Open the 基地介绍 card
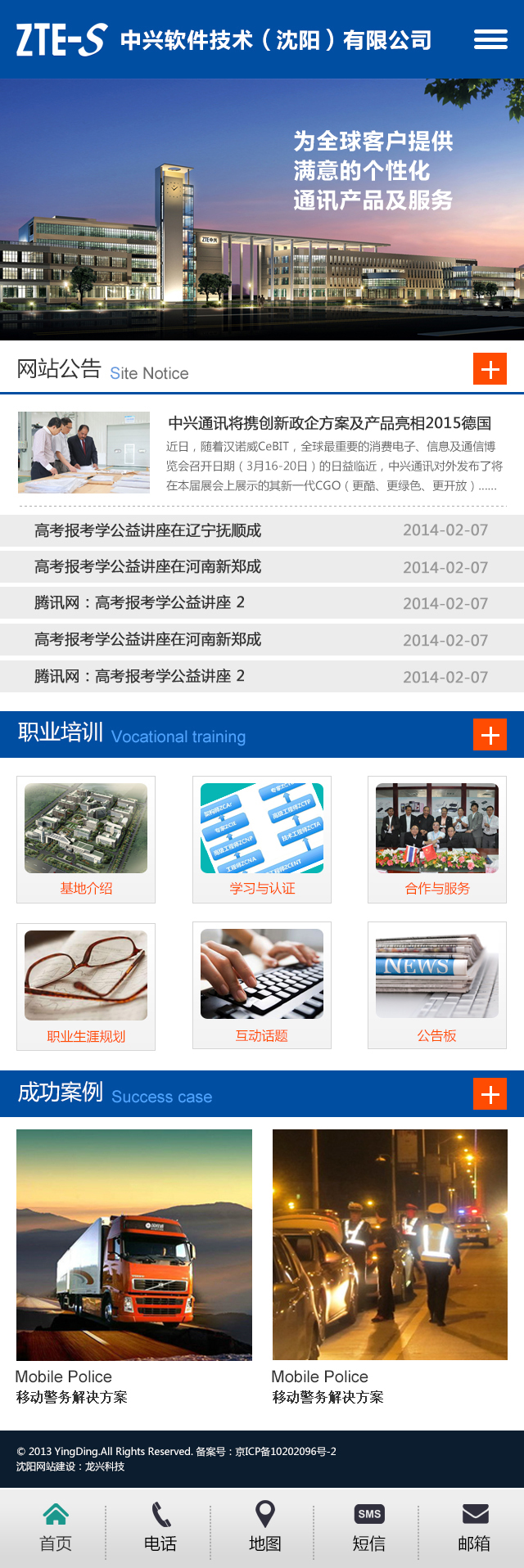This screenshot has width=524, height=1568. pos(86,839)
